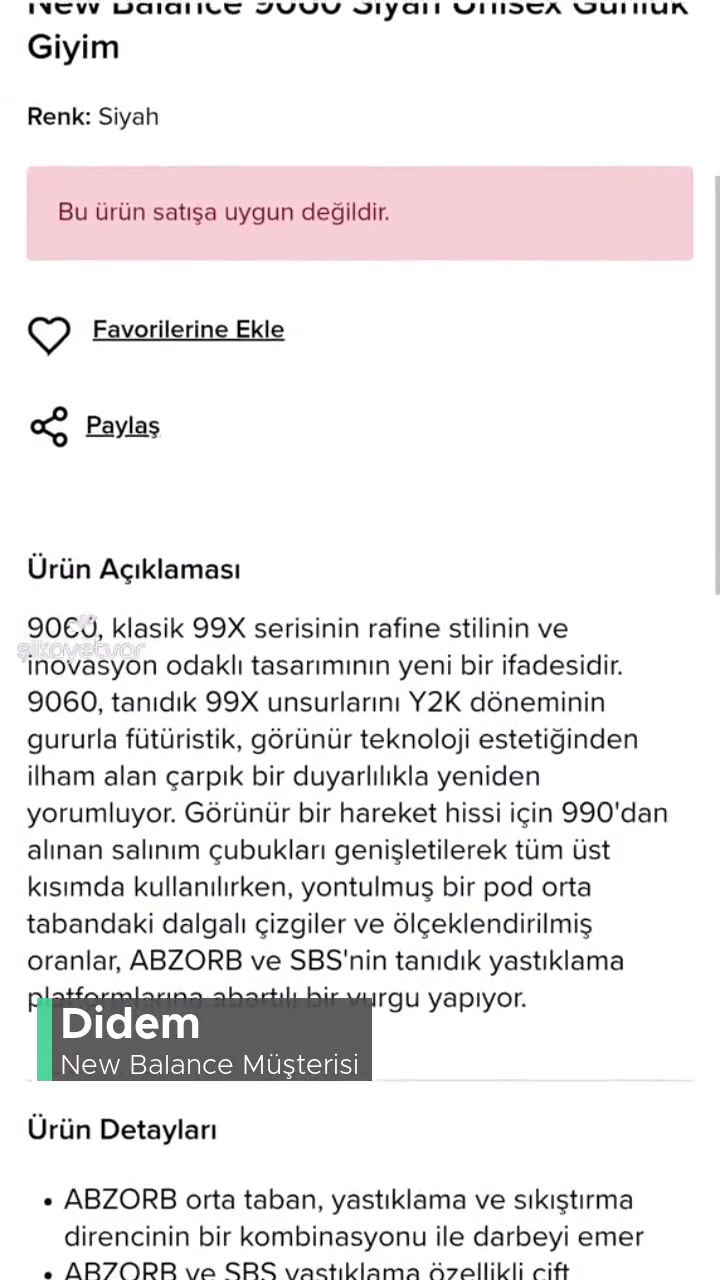Toggle sharing options via Paylaş control
Image resolution: width=720 pixels, height=1280 pixels.
(122, 425)
